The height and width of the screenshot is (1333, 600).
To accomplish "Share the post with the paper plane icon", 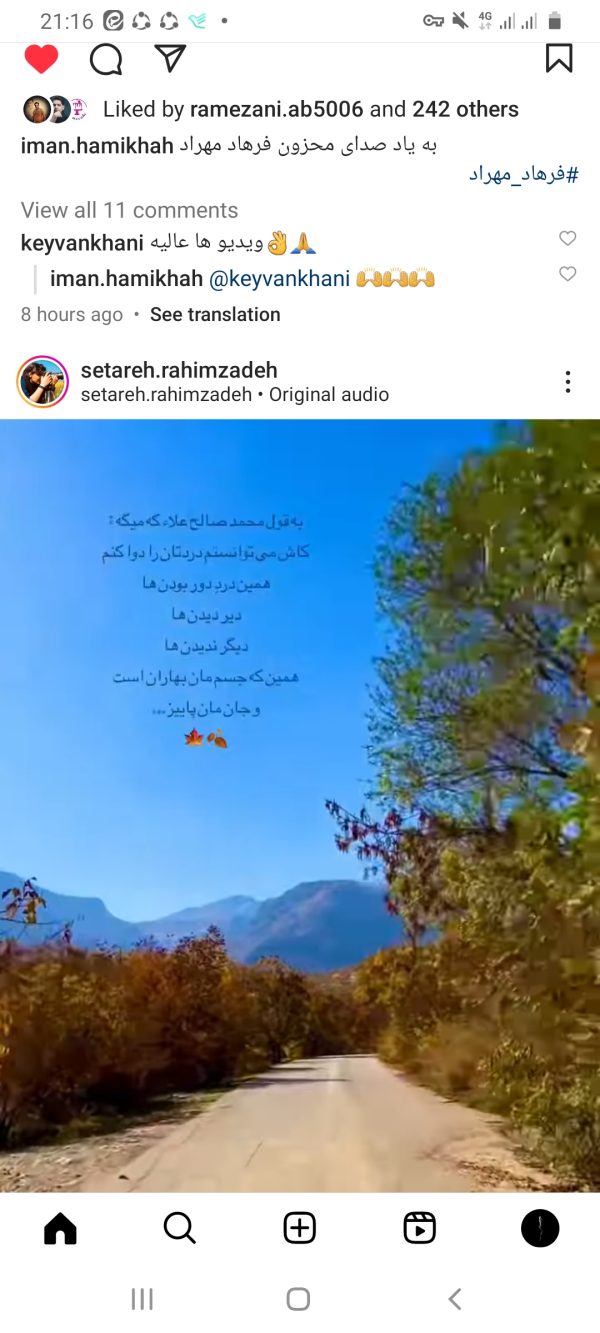I will tap(171, 59).
